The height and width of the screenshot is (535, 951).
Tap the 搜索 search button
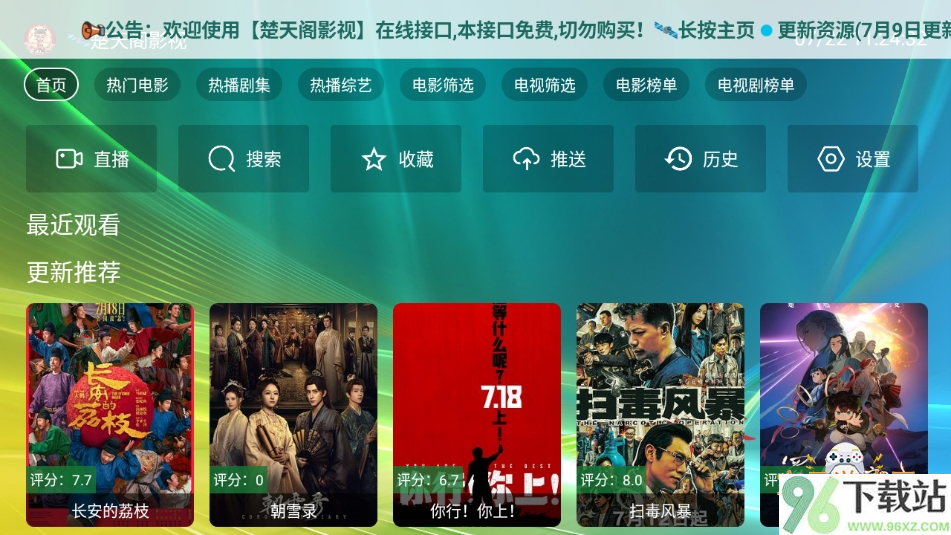(x=244, y=159)
